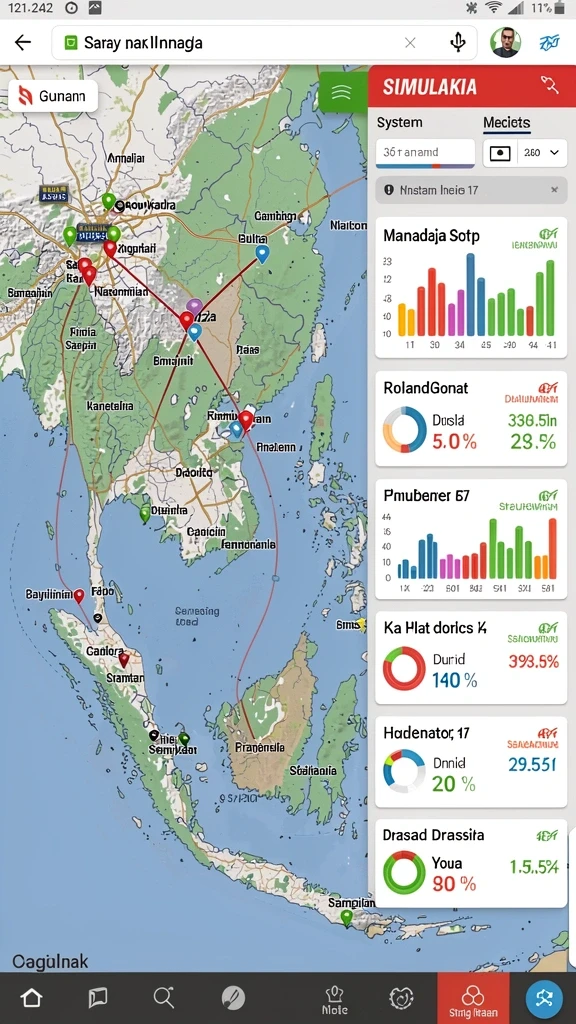Switch to the System tab

point(400,122)
